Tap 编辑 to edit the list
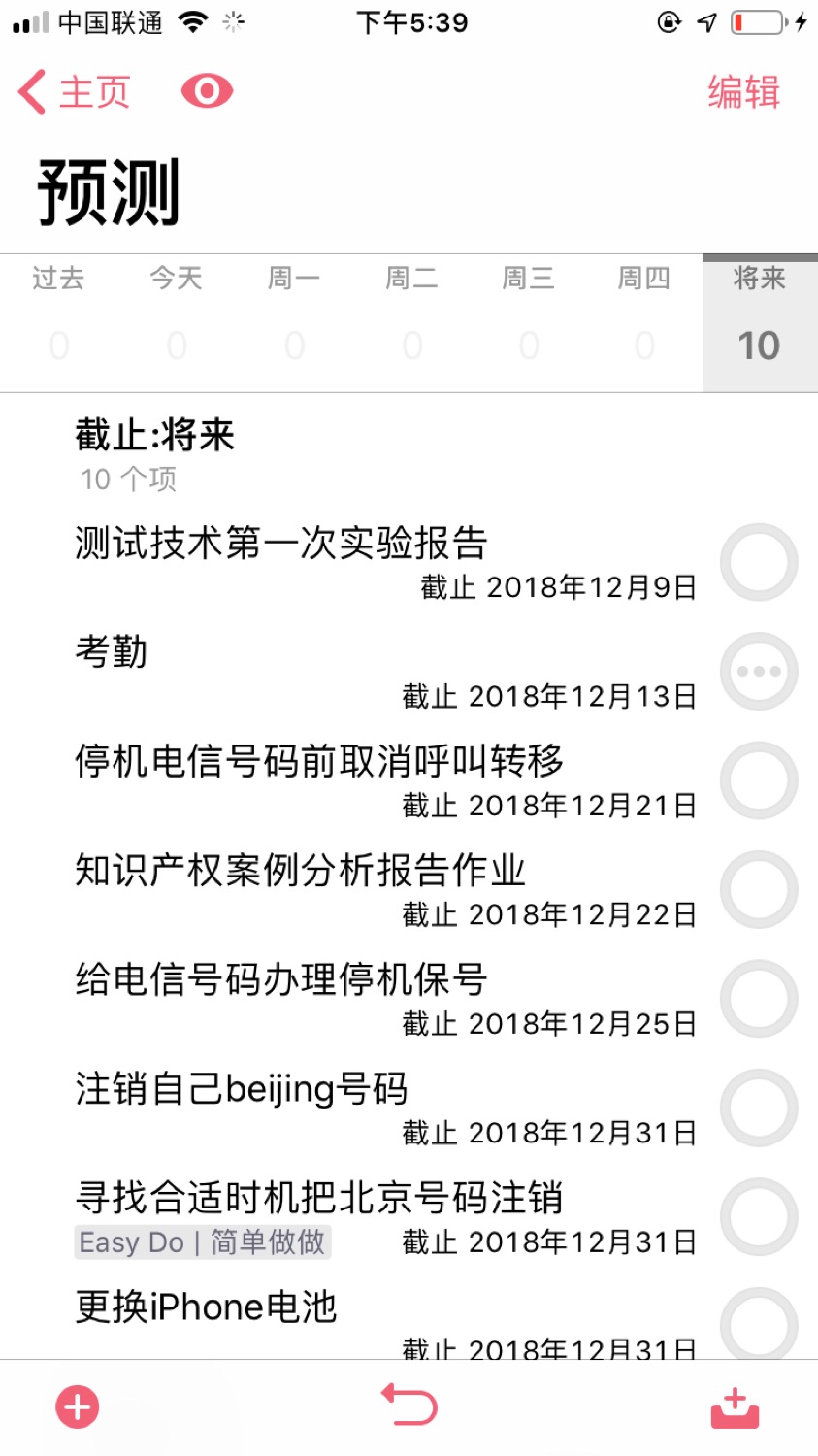818x1456 pixels. tap(743, 92)
